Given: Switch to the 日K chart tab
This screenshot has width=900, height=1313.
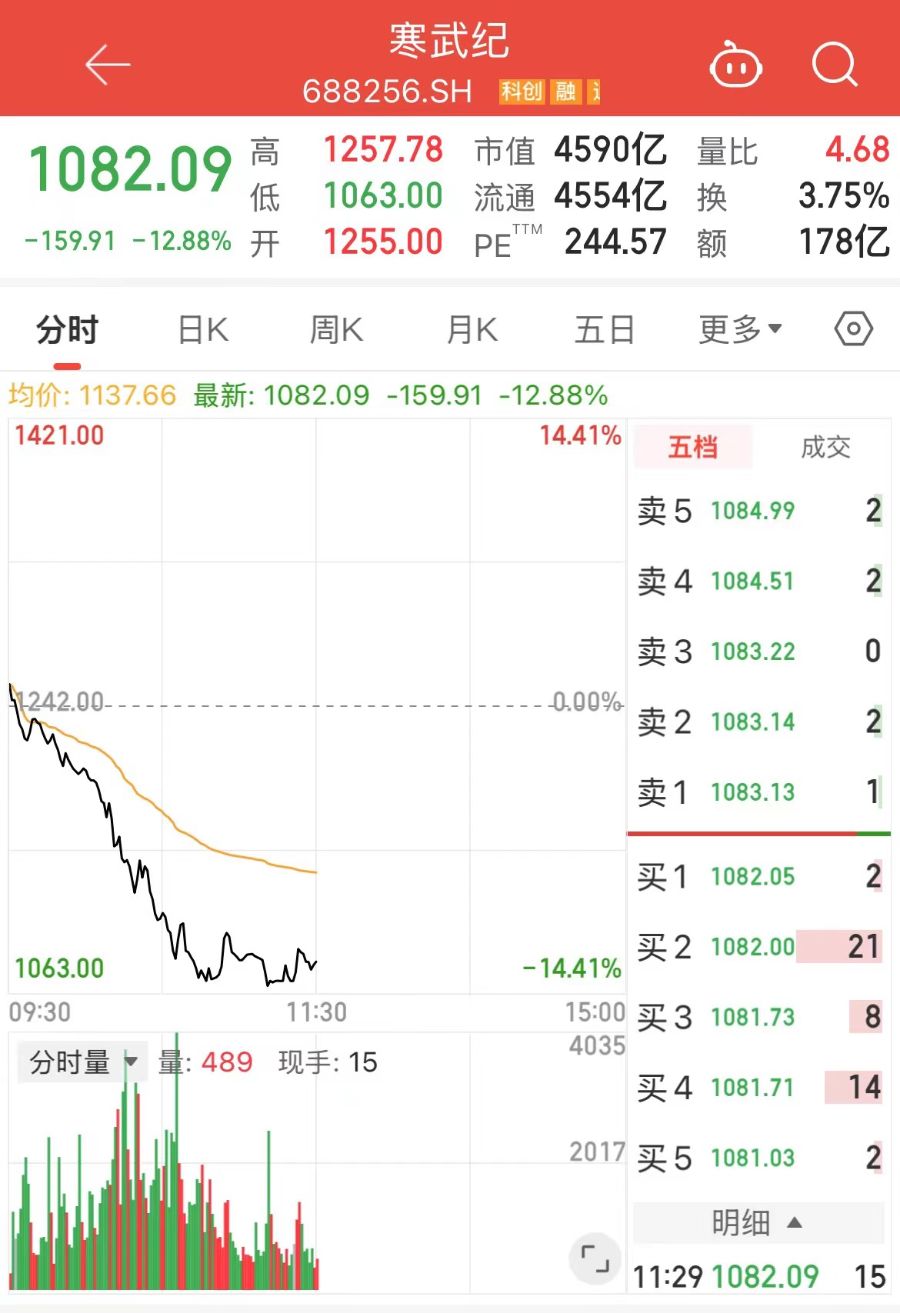Looking at the screenshot, I should pos(203,329).
